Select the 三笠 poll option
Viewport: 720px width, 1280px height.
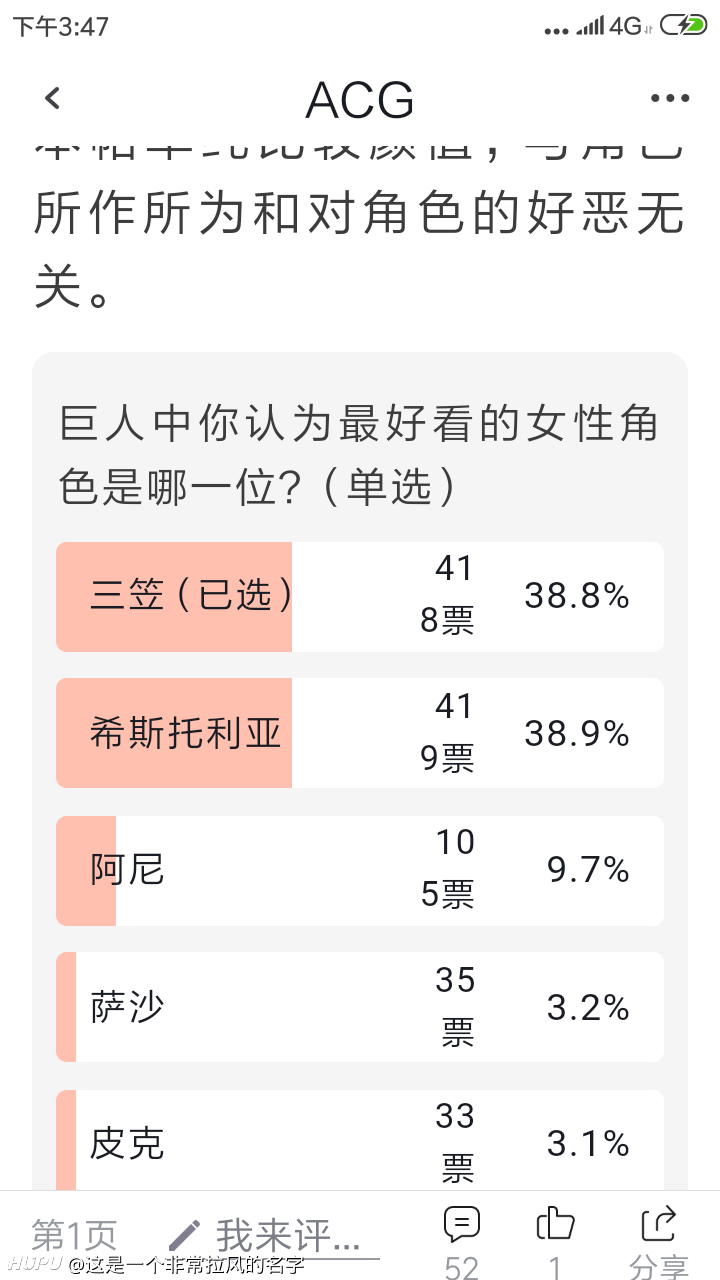point(360,597)
